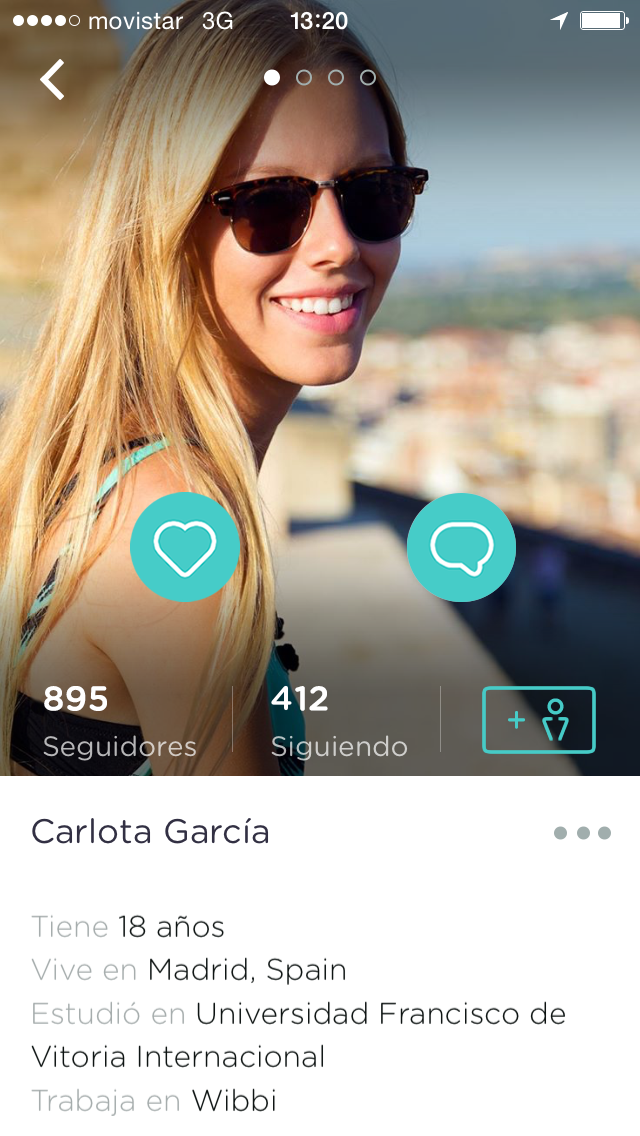View the 895 Seguidores list

click(x=119, y=721)
